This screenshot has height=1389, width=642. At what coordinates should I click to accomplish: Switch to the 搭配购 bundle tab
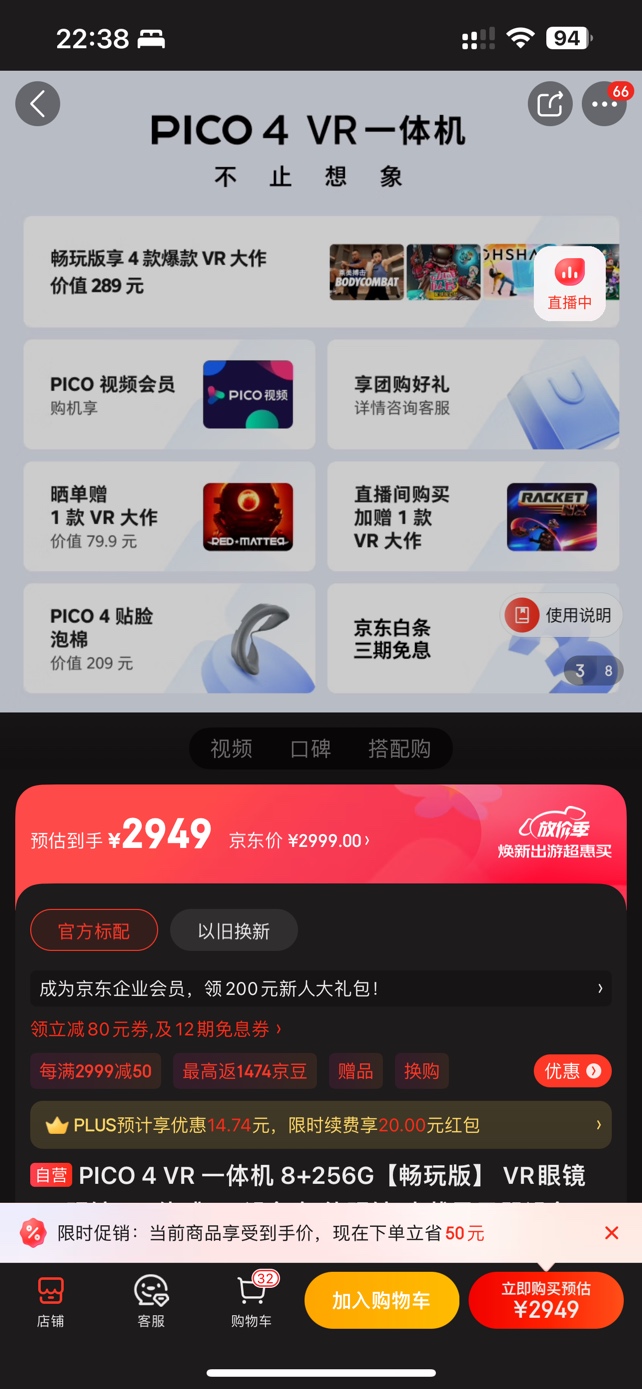(x=399, y=749)
